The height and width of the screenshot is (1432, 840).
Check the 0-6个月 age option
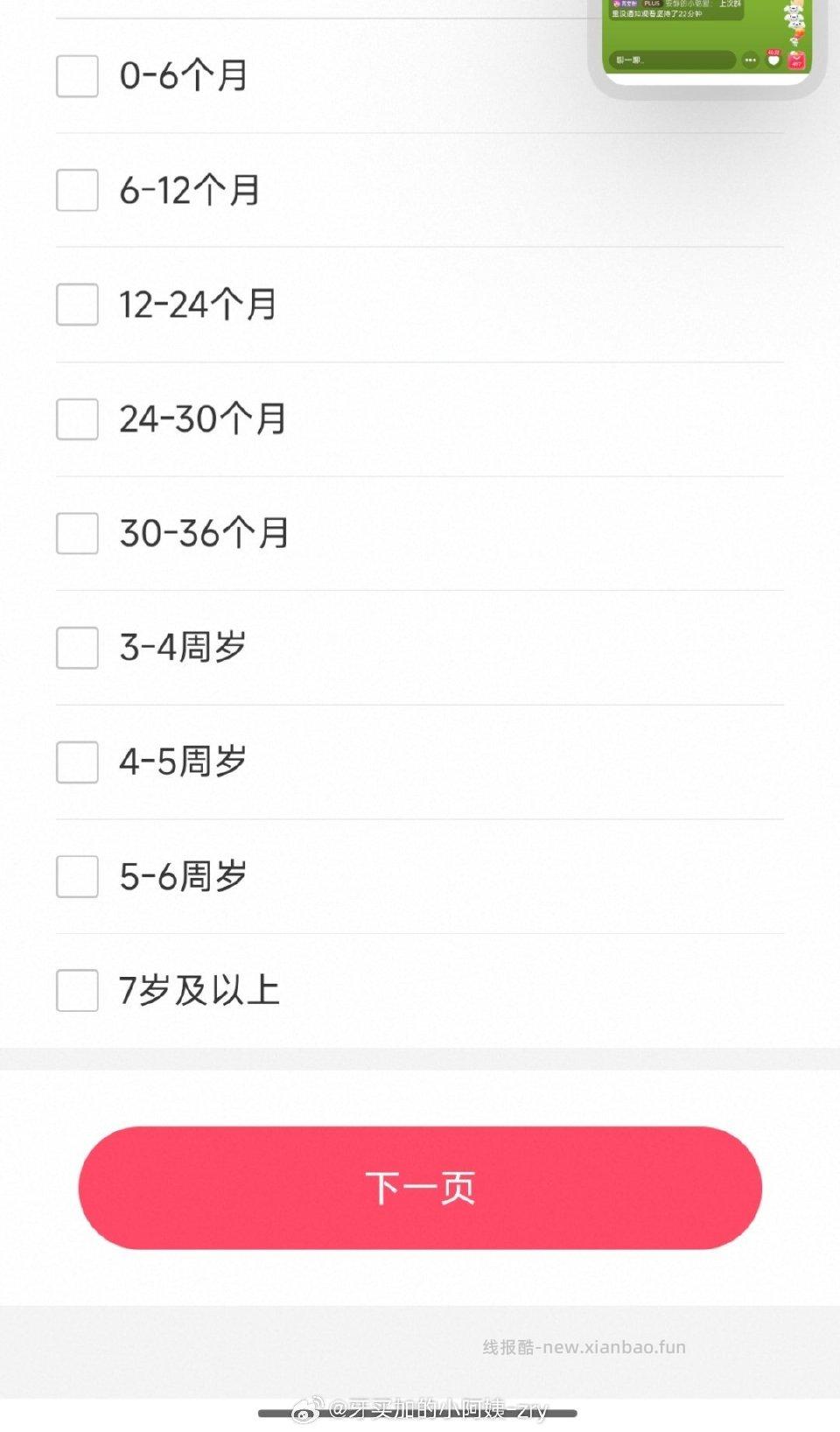point(76,77)
